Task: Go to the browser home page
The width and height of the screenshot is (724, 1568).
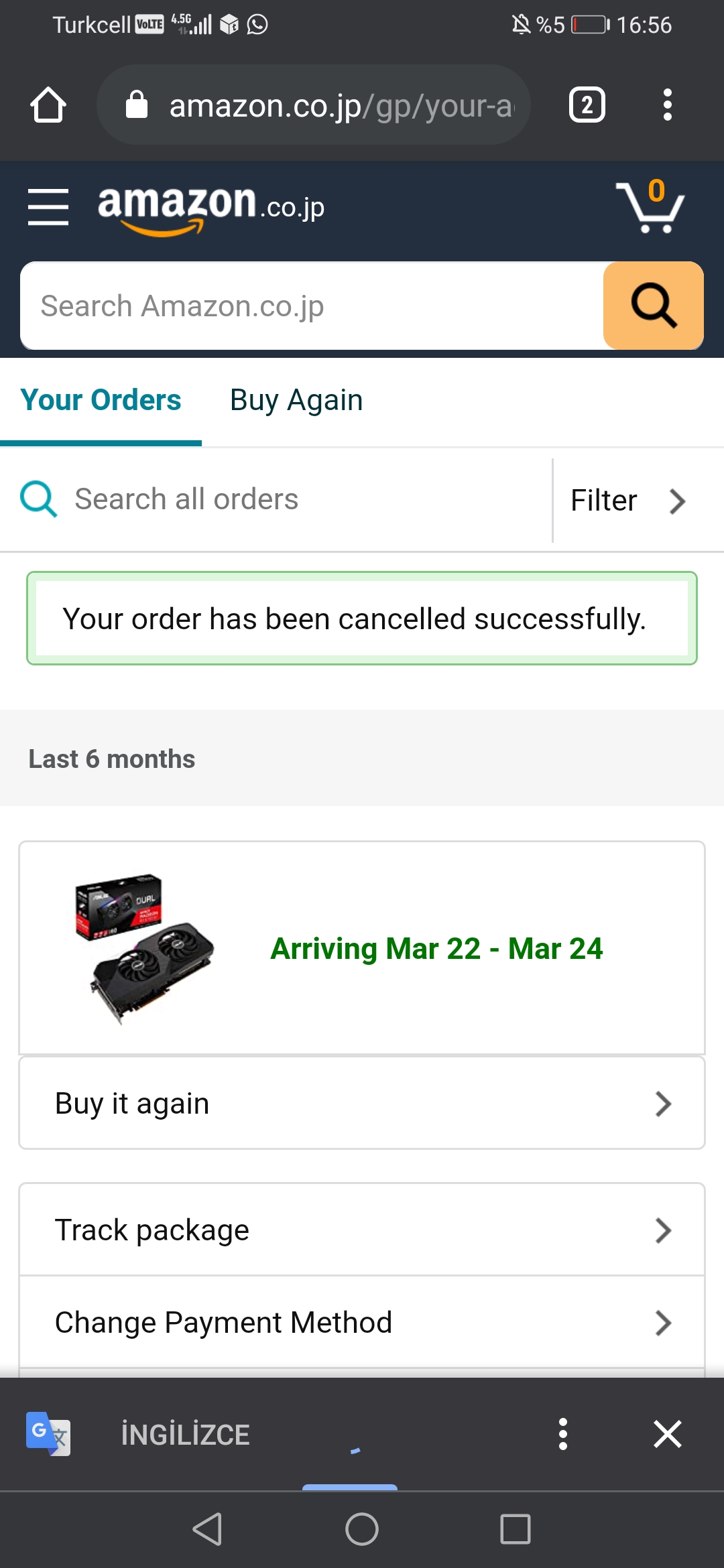Action: coord(48,105)
